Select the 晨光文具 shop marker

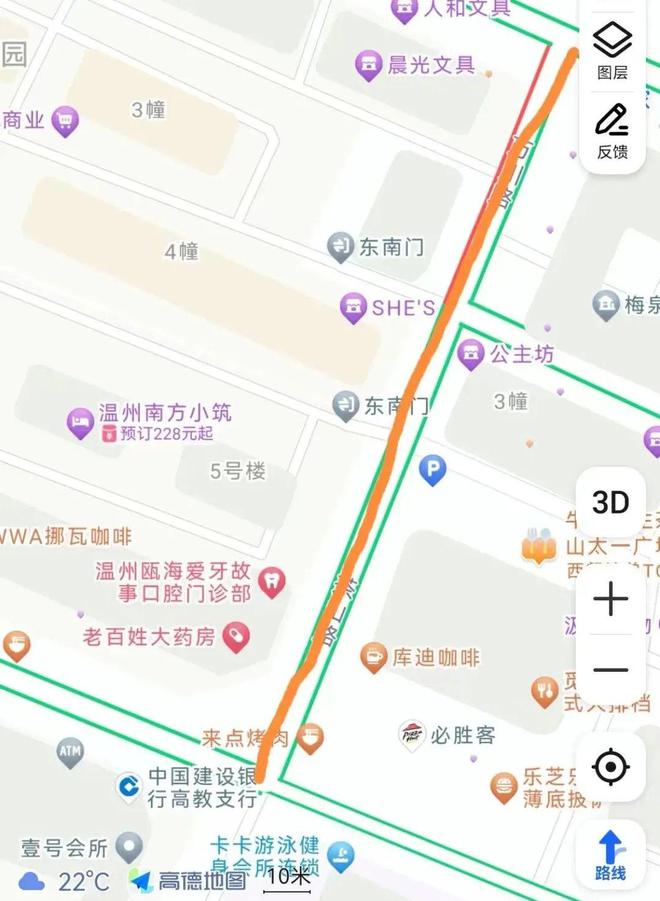click(370, 66)
